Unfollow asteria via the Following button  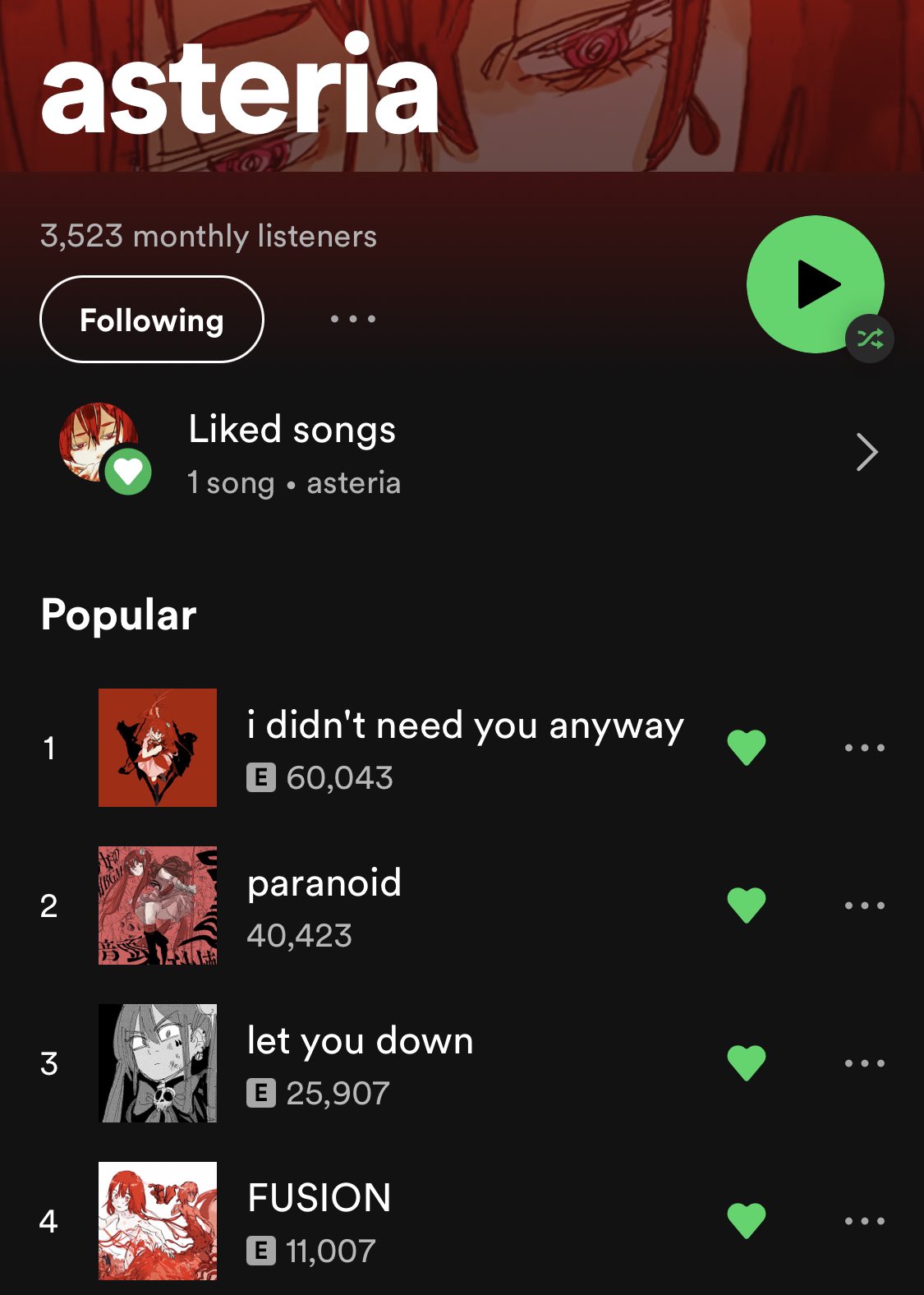tap(152, 320)
